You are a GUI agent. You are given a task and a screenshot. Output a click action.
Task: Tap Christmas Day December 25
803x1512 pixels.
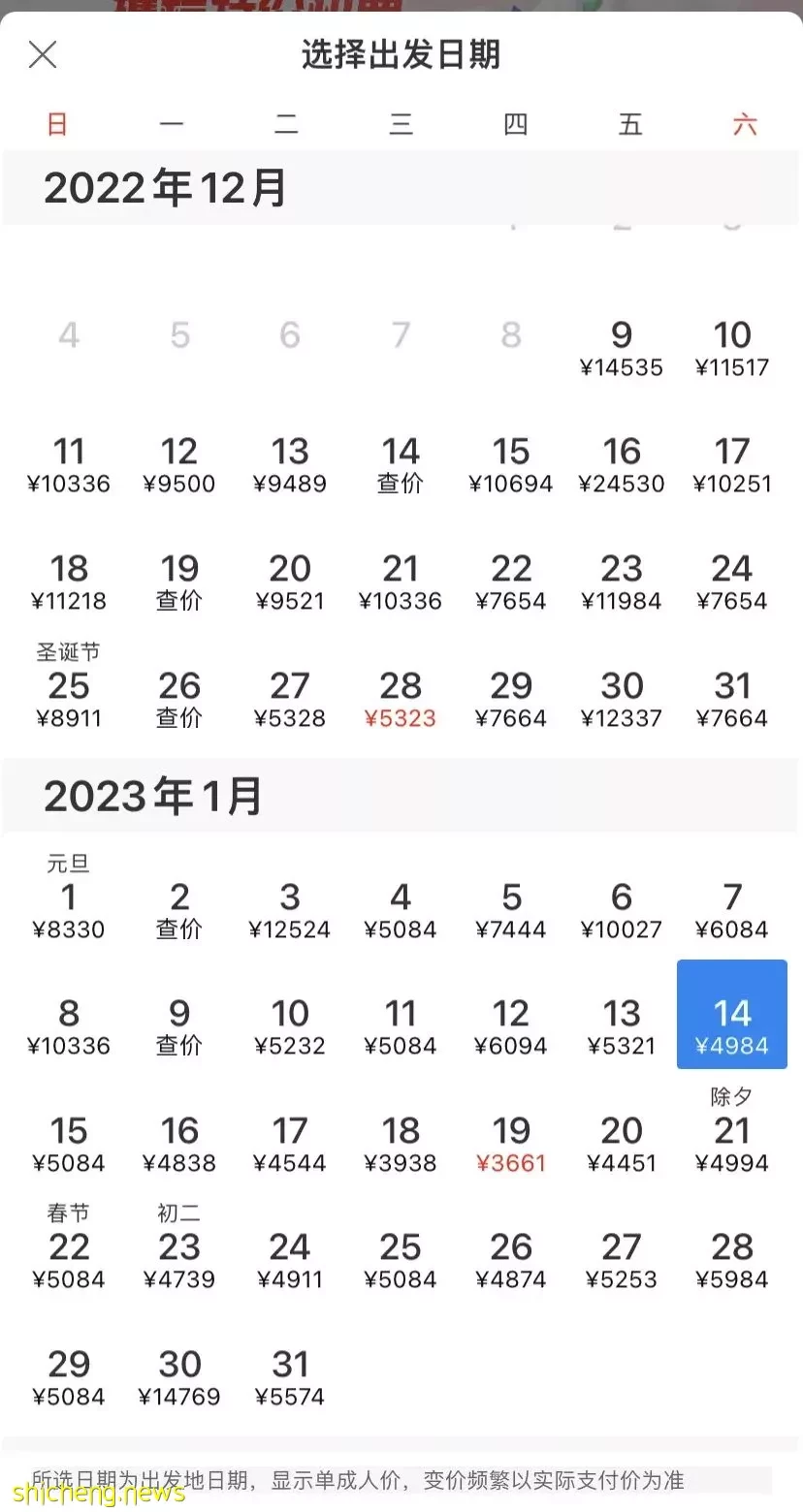click(69, 685)
